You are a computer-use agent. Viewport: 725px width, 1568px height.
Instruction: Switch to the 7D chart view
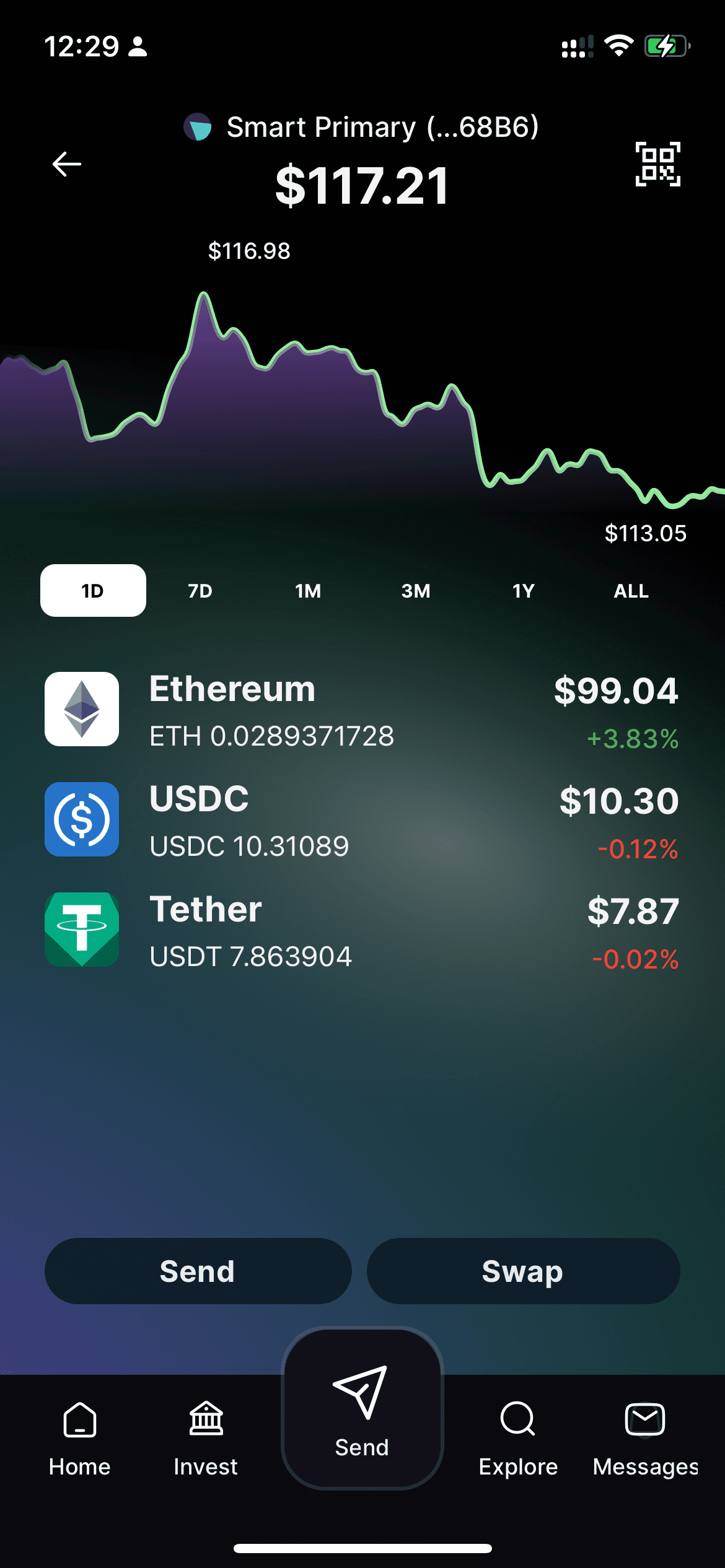click(200, 591)
